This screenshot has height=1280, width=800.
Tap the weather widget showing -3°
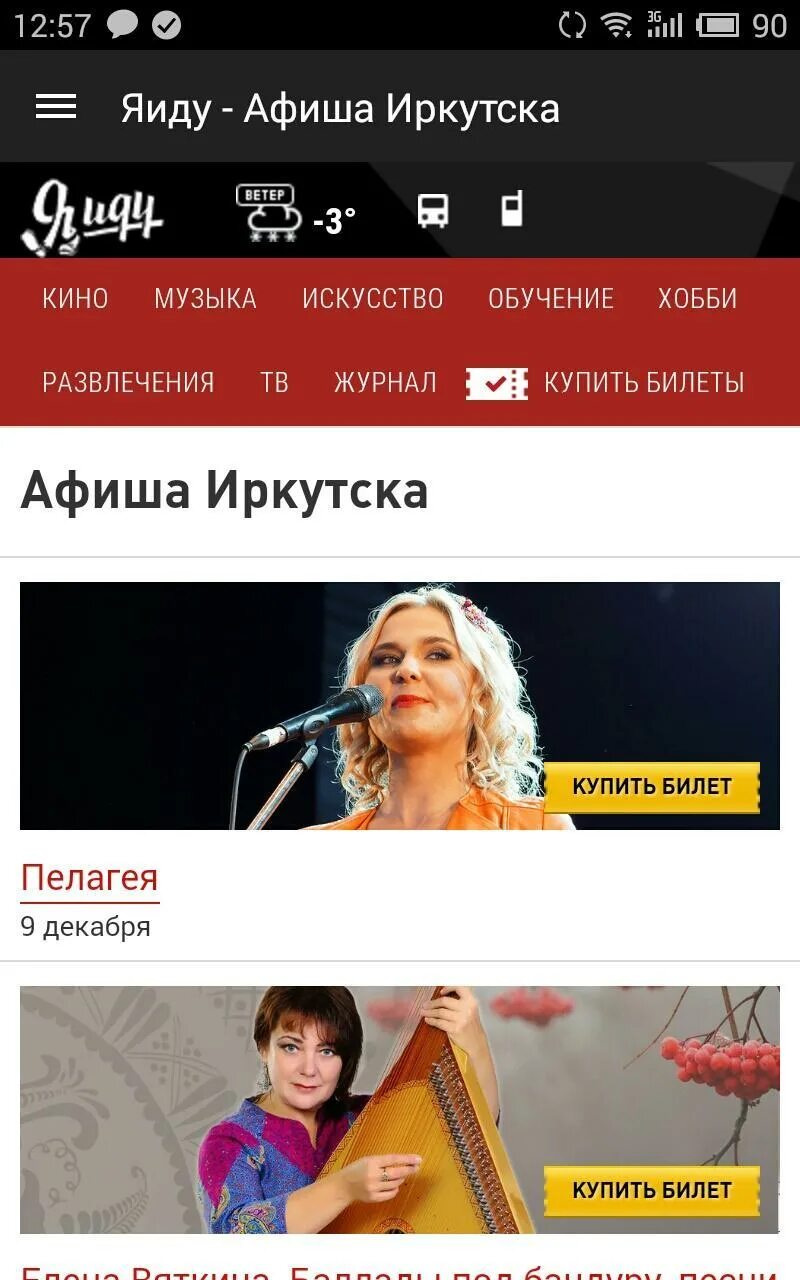296,212
